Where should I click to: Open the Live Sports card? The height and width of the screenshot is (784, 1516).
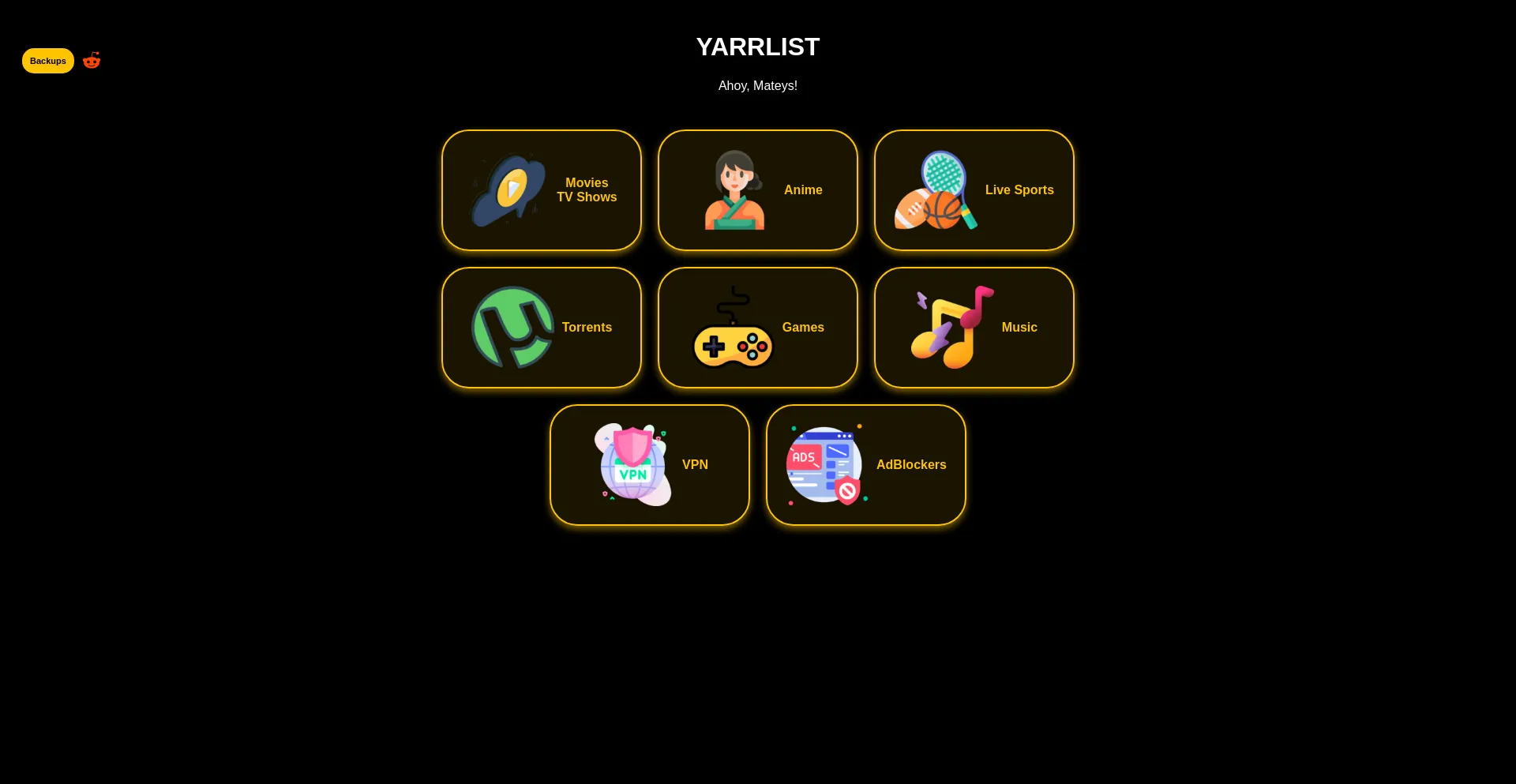pos(974,190)
